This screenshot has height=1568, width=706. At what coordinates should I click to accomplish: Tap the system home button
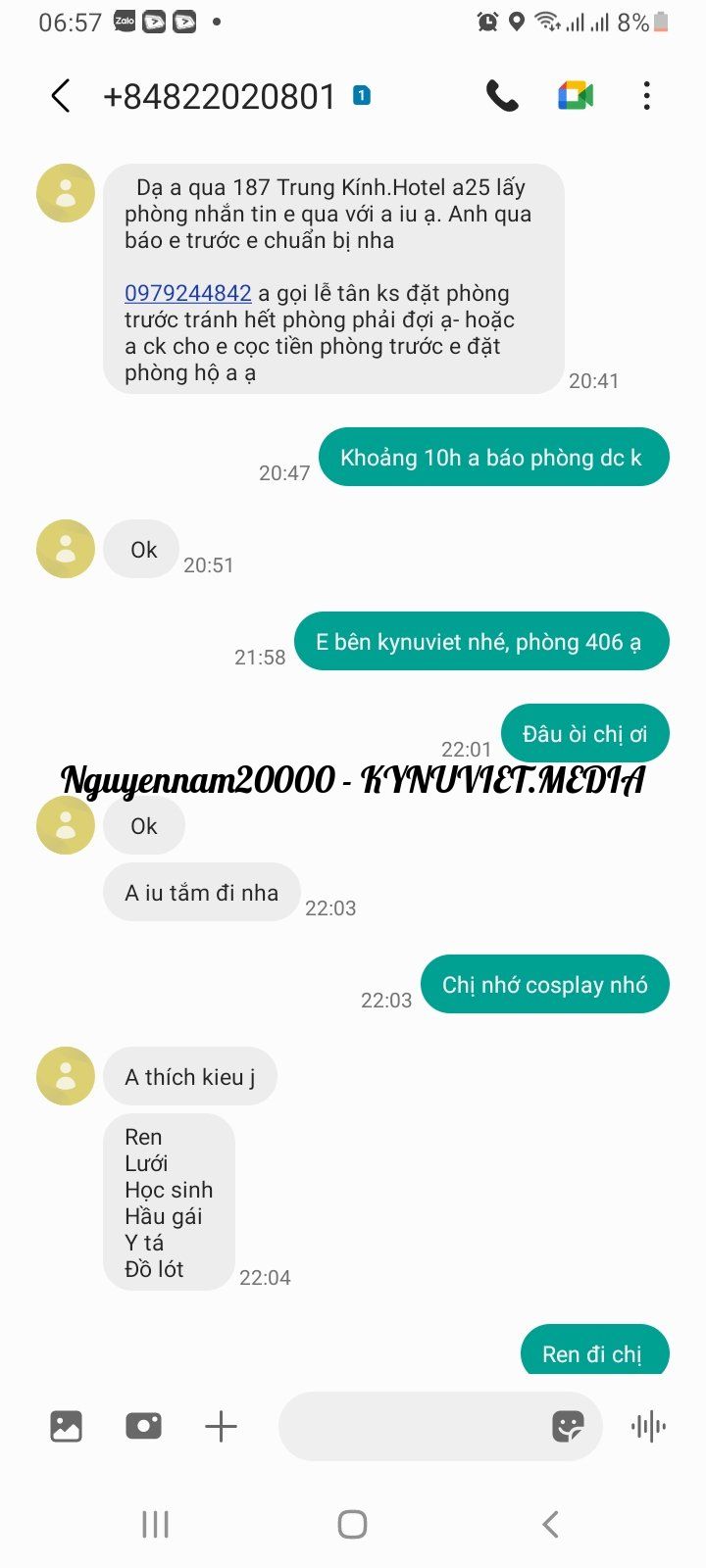352,1524
